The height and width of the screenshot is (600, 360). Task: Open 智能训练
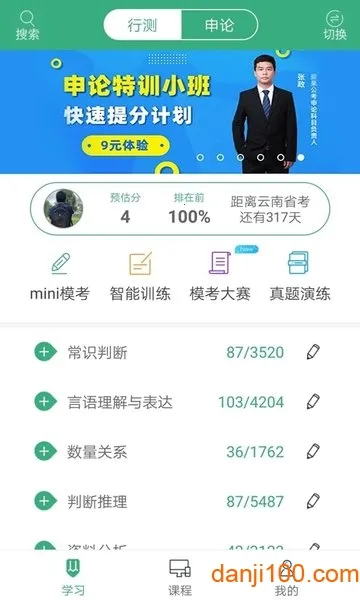[x=140, y=277]
